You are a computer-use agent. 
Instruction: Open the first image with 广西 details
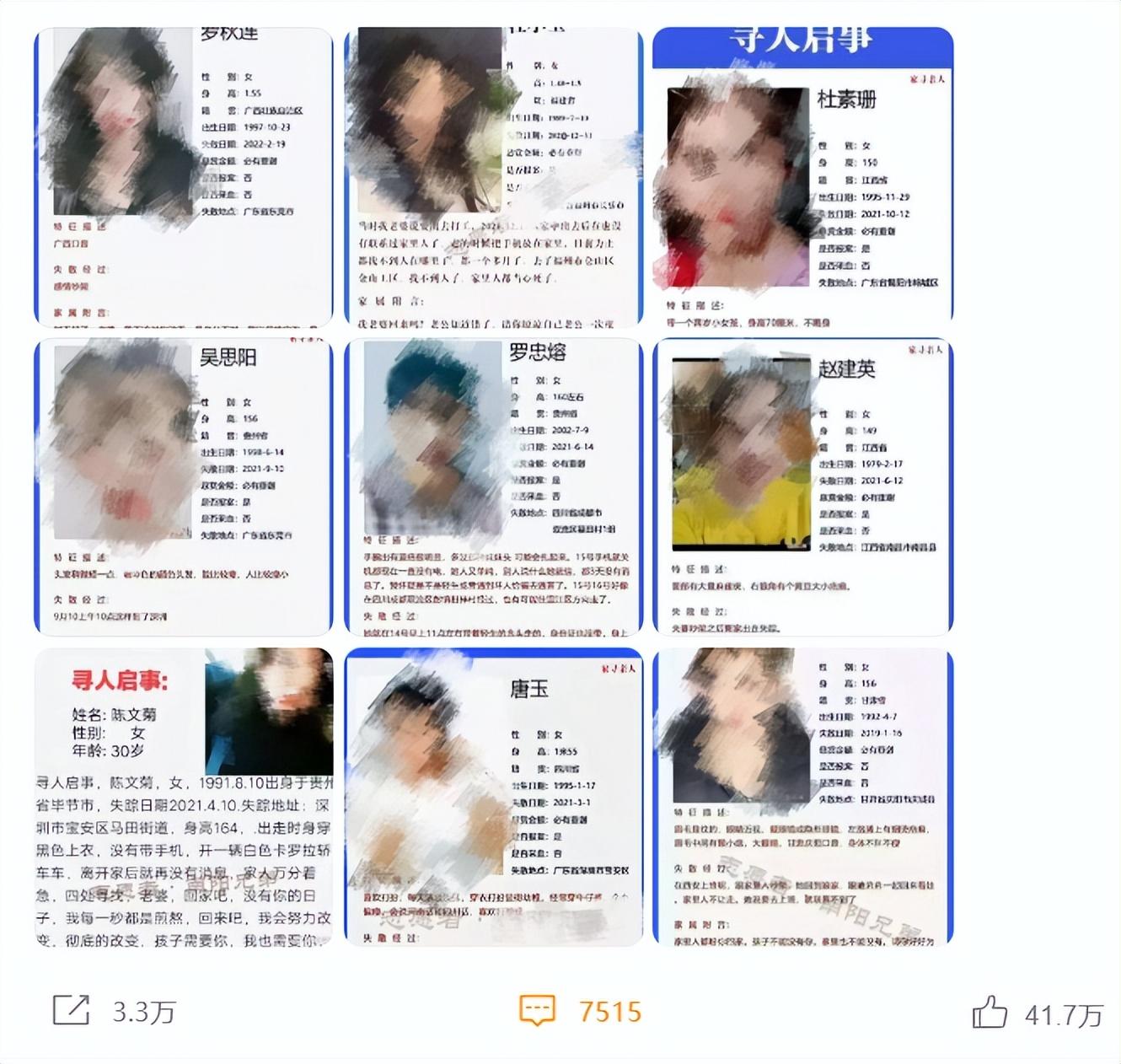coord(184,177)
